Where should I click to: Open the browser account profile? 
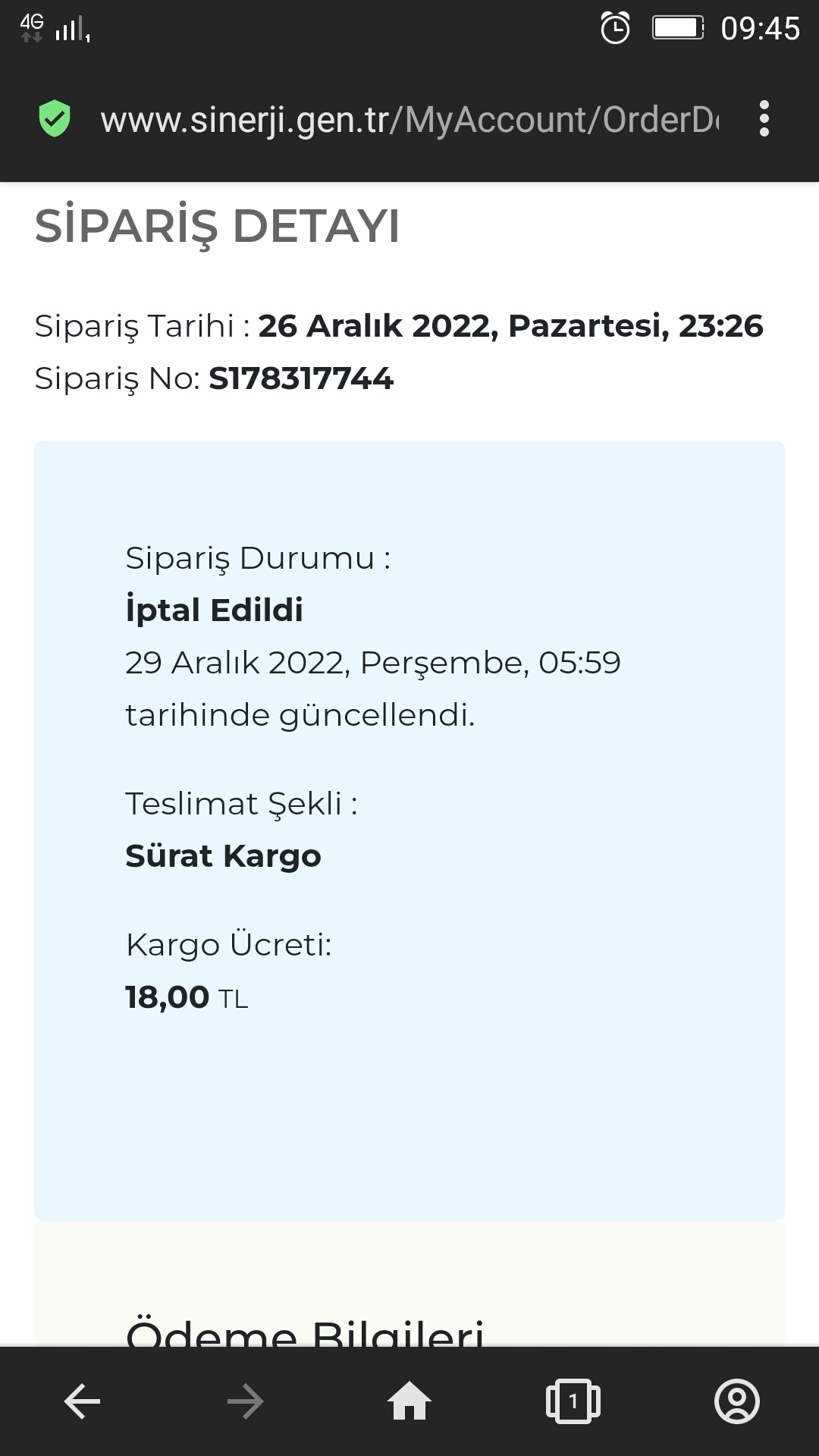point(736,1401)
